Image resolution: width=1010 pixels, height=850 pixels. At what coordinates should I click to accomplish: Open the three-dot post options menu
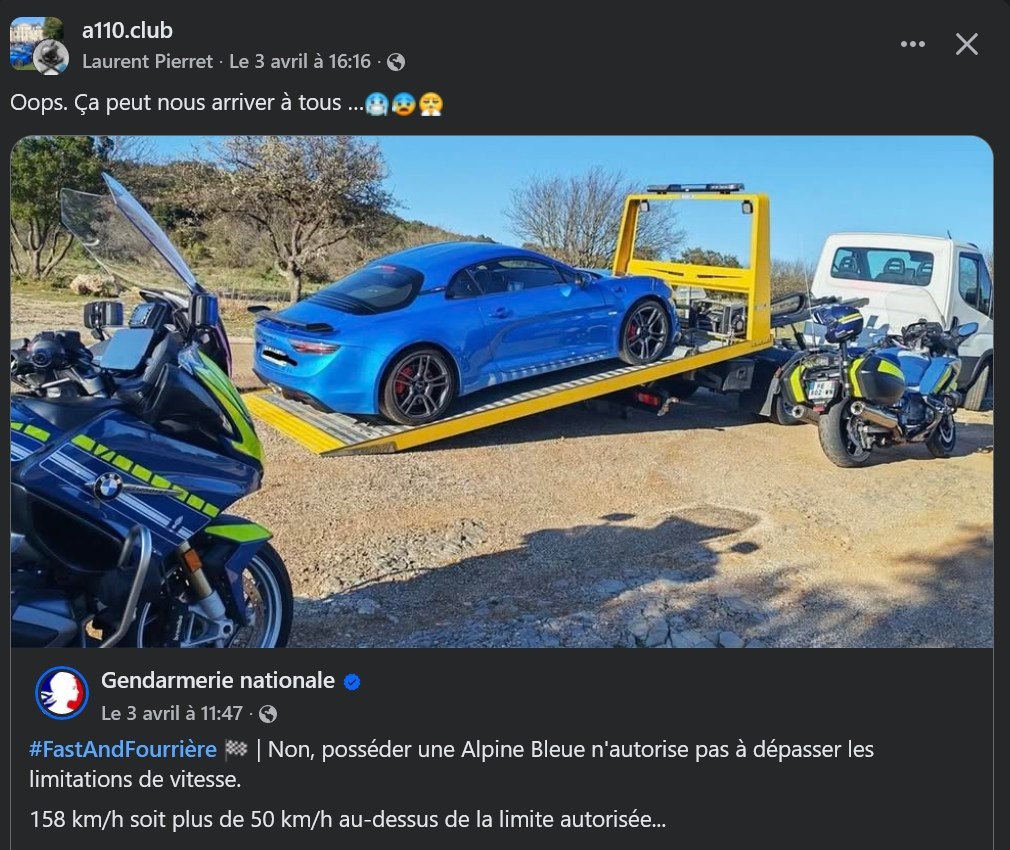[913, 44]
